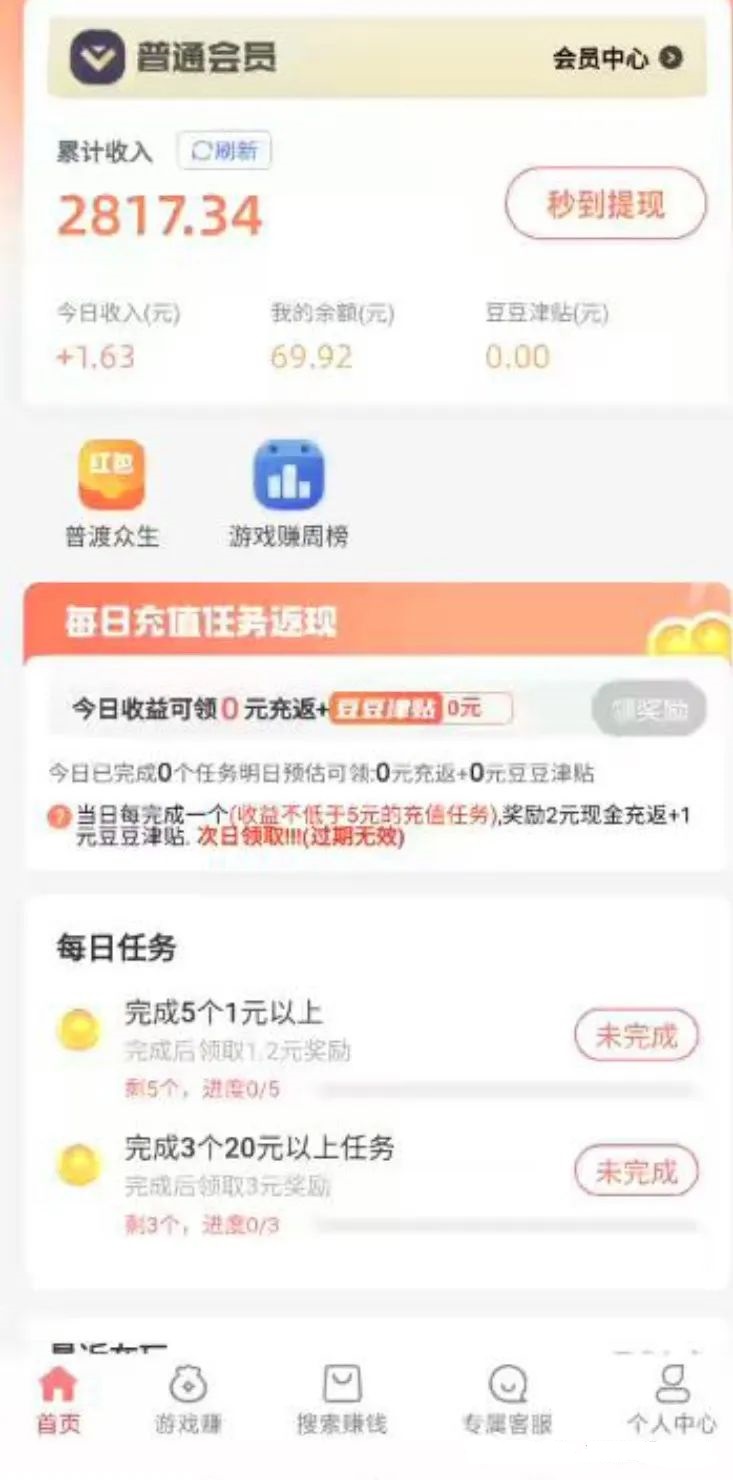Tap the 秒到提现 withdraw button

(605, 204)
